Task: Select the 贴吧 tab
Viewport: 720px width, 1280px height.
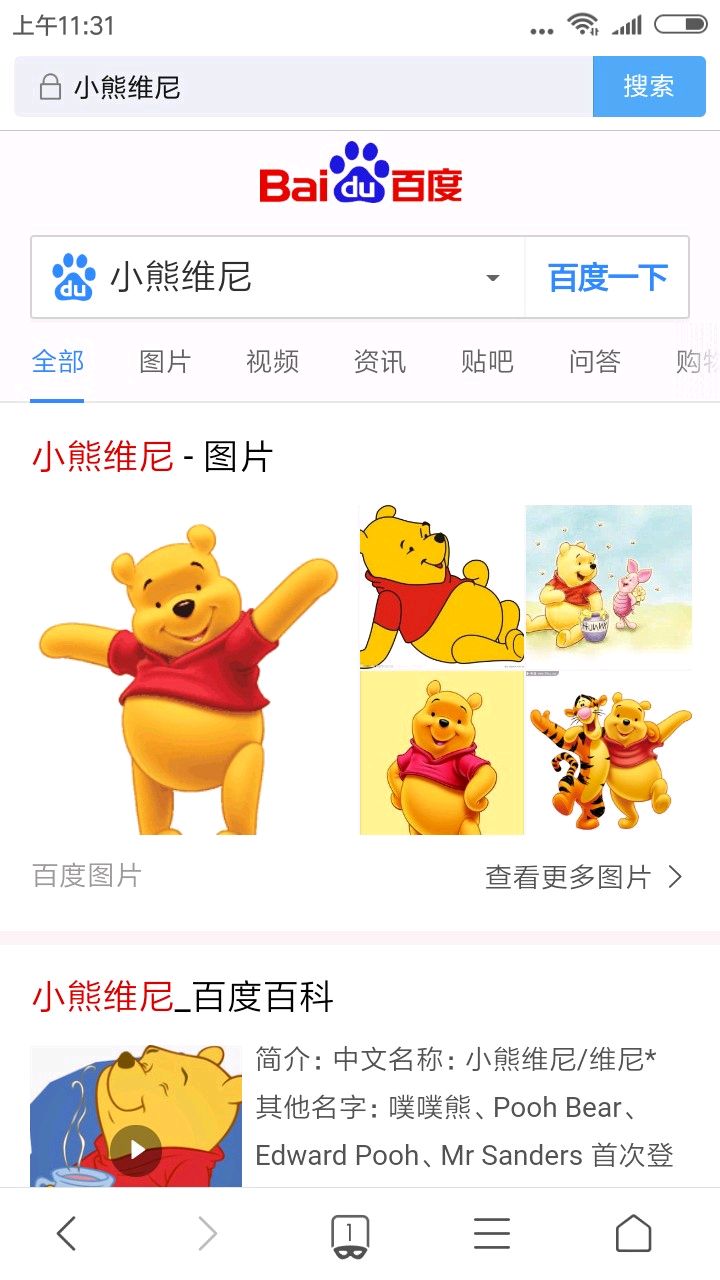Action: click(x=487, y=361)
